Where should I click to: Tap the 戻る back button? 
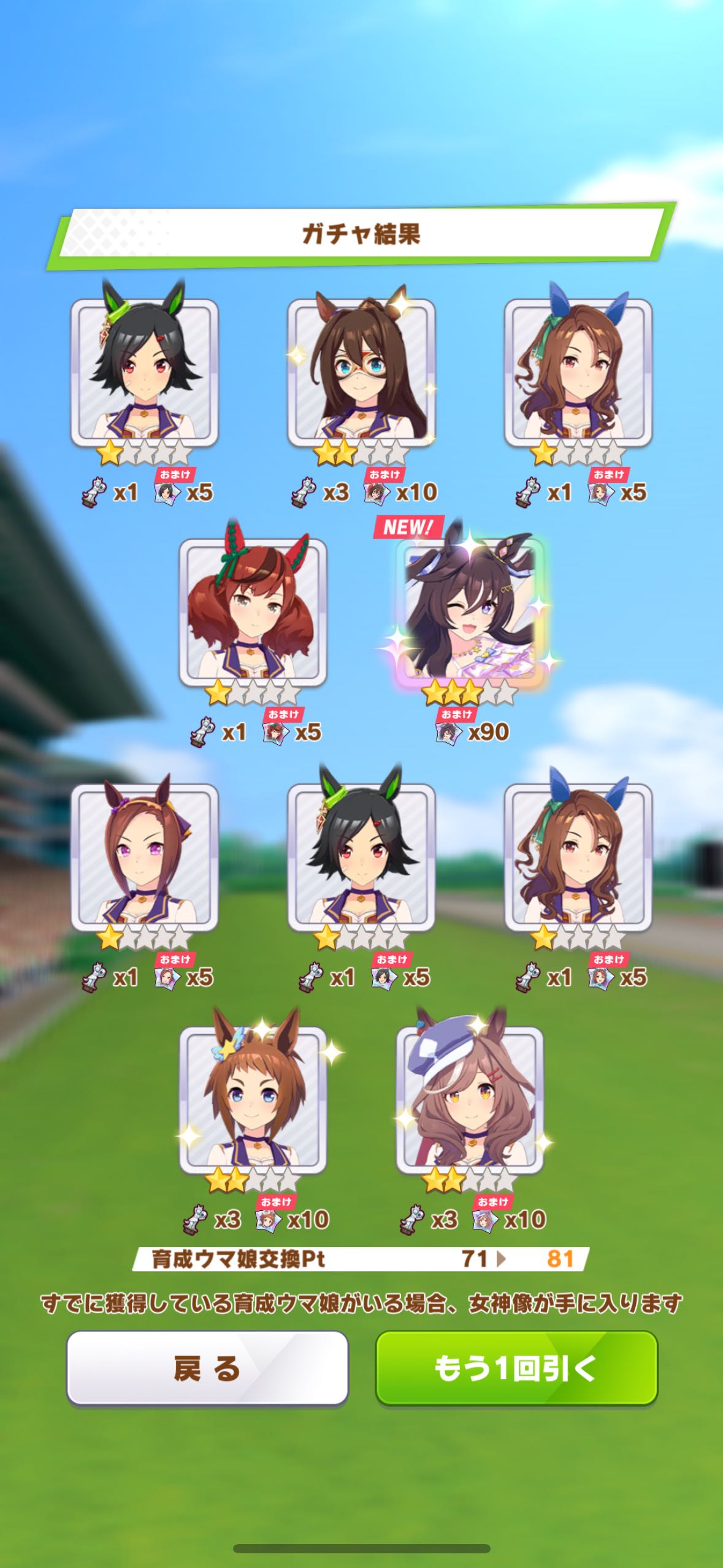click(x=207, y=1368)
